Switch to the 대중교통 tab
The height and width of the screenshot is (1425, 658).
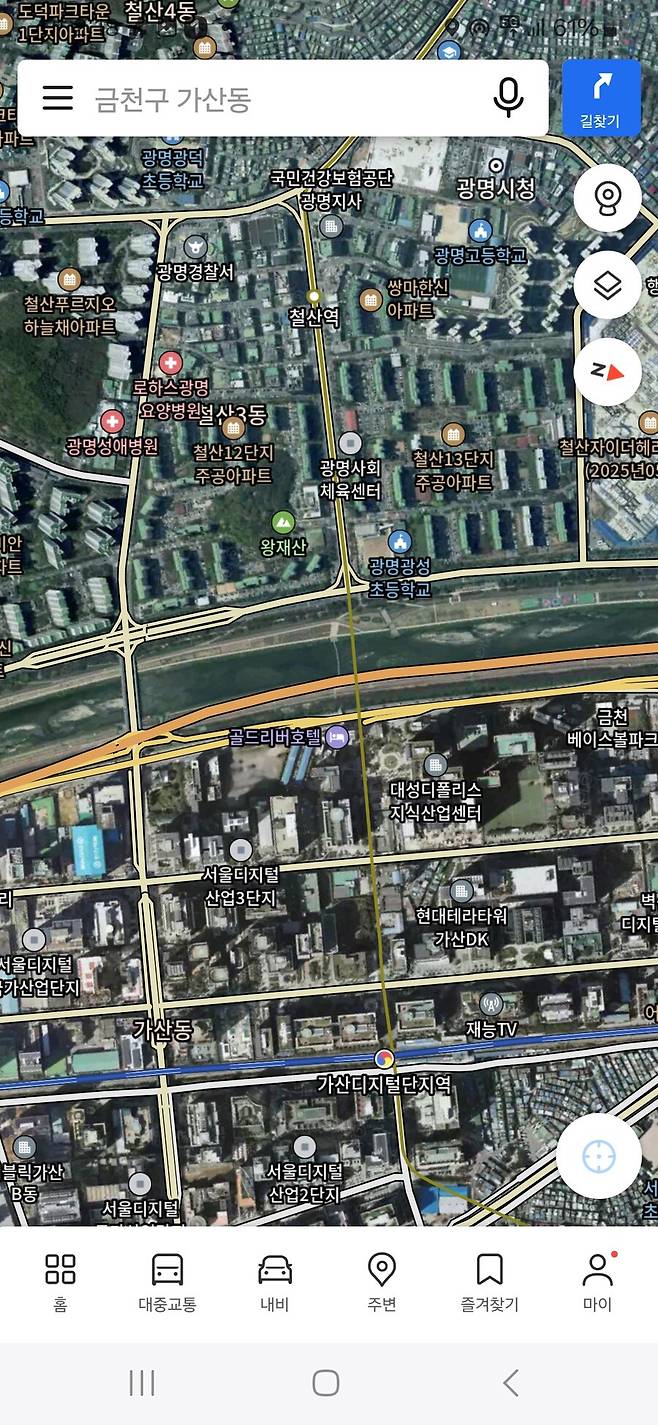coord(167,1282)
